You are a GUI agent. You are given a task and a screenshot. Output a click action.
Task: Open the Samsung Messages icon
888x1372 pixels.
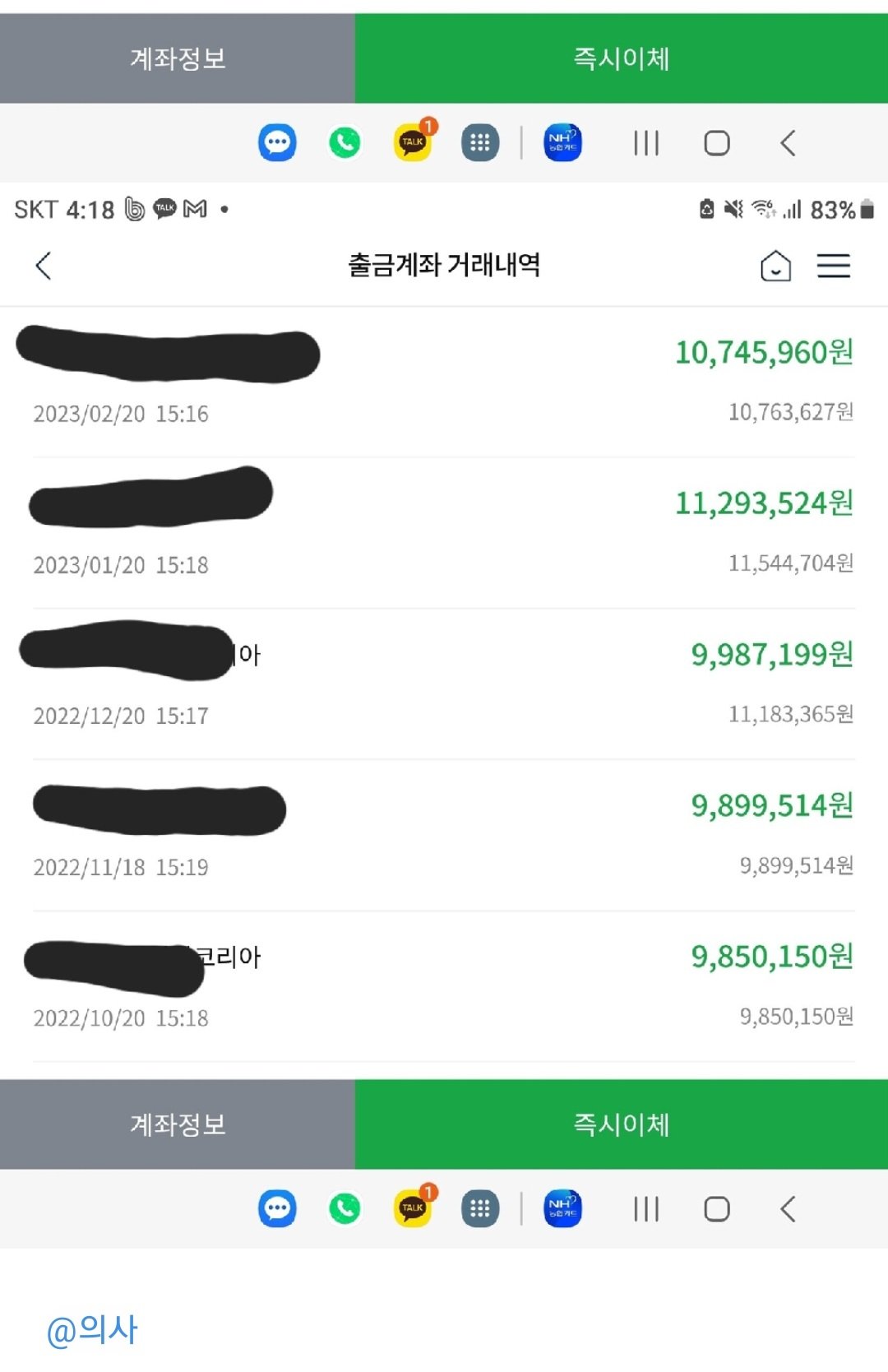277,142
